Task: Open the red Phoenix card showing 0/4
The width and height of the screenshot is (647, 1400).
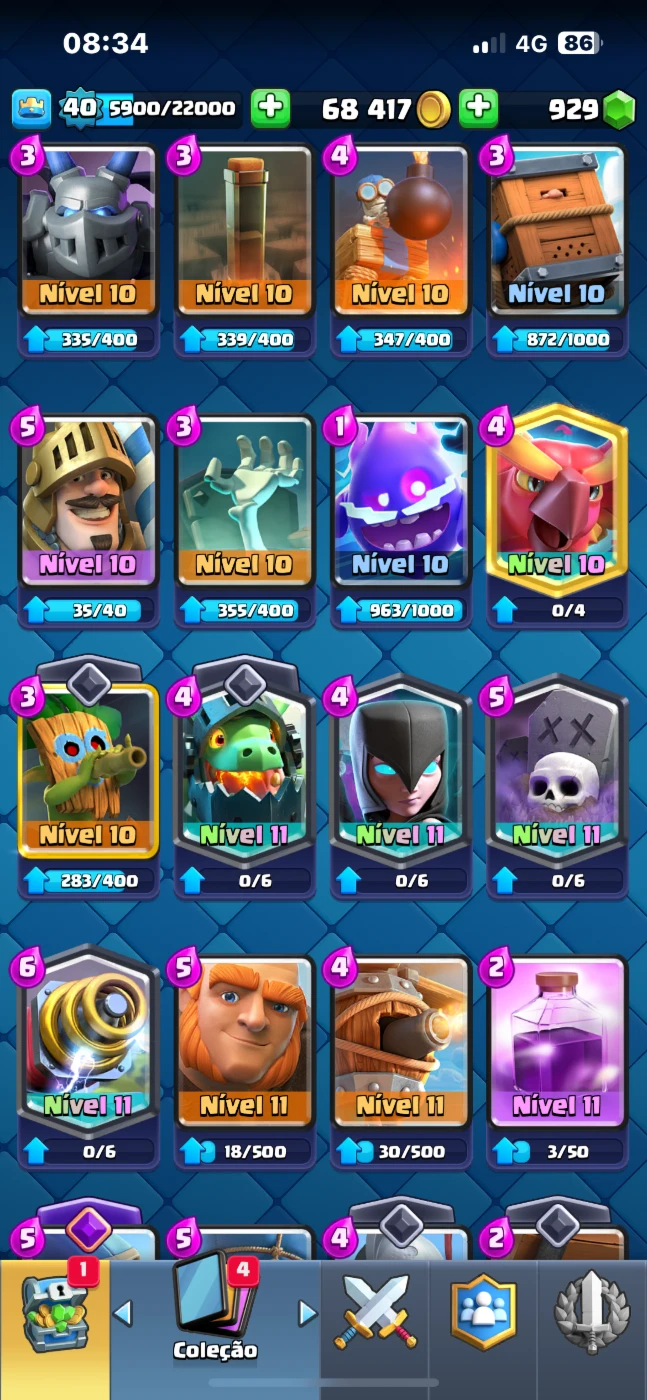Action: [557, 517]
